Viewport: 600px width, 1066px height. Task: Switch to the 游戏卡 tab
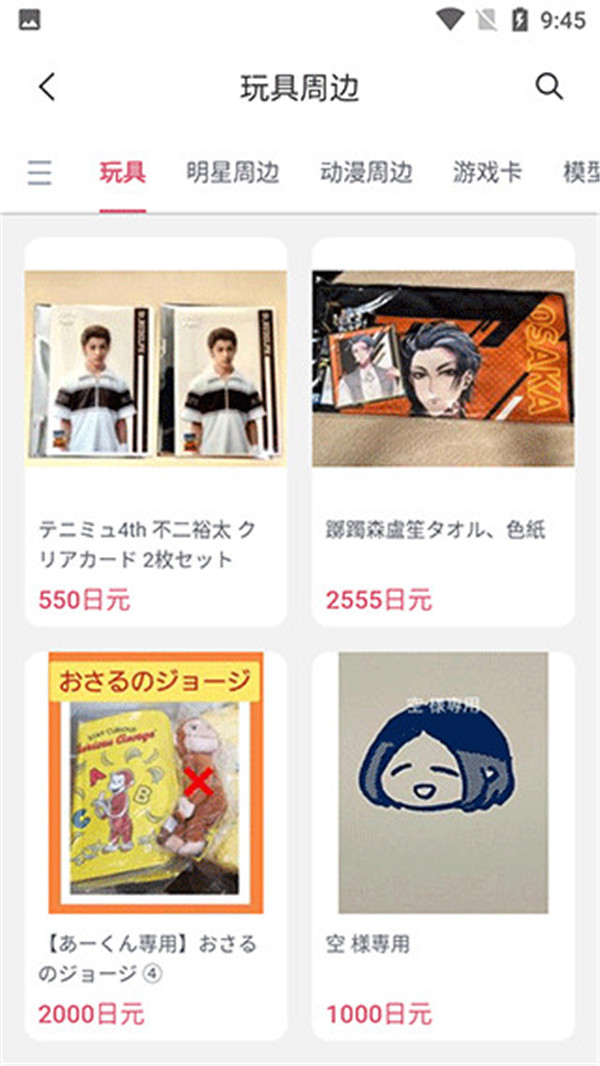pos(487,173)
